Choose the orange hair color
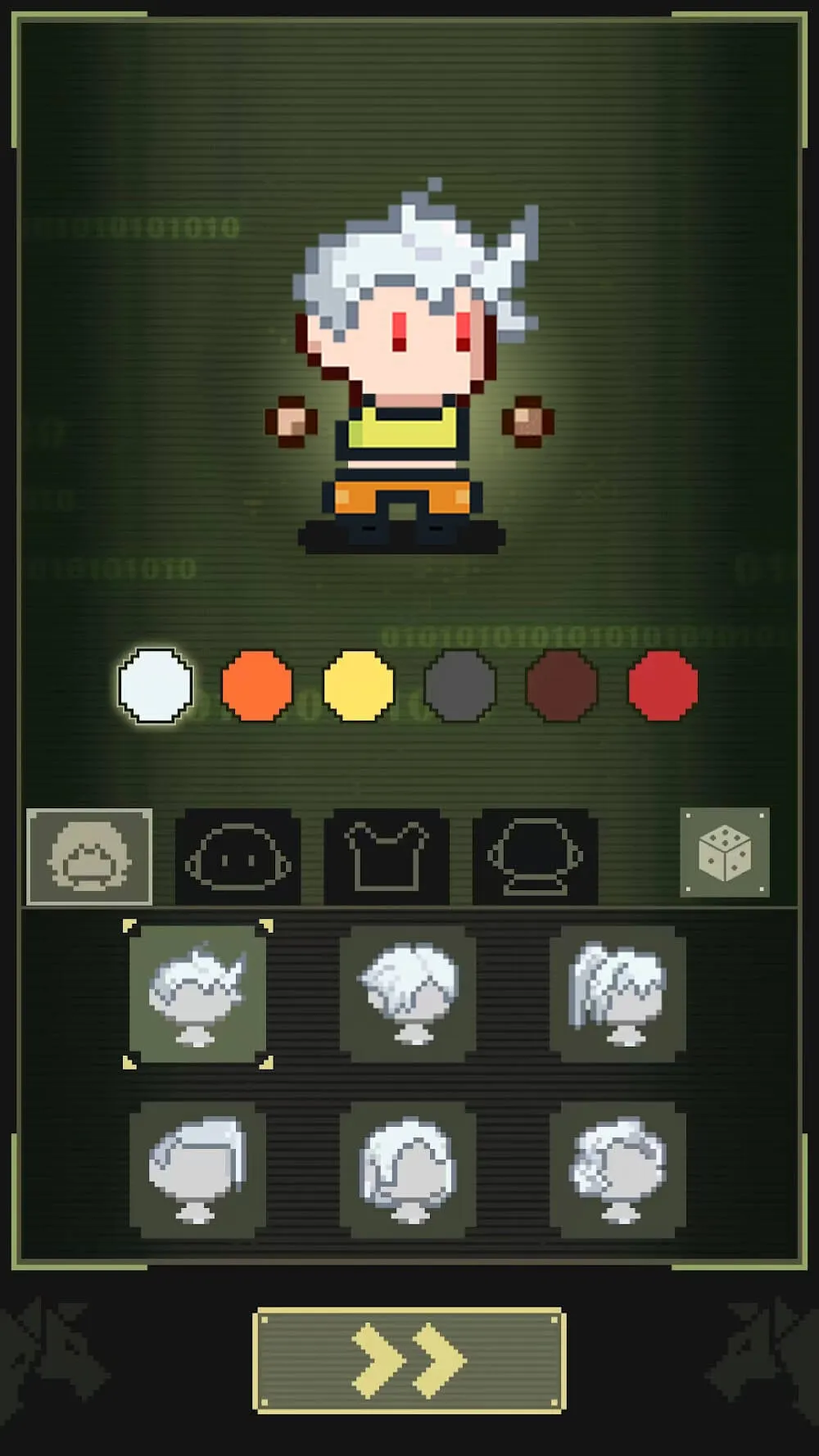The image size is (819, 1456). click(257, 685)
